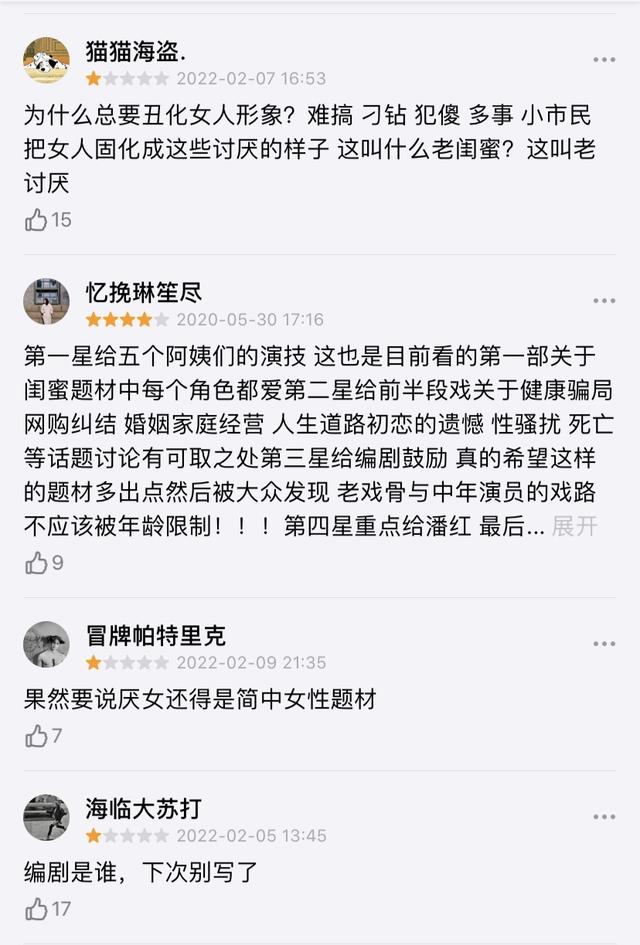Open overflow menu on 冒牌帕特里克's review
The width and height of the screenshot is (640, 945).
604,644
